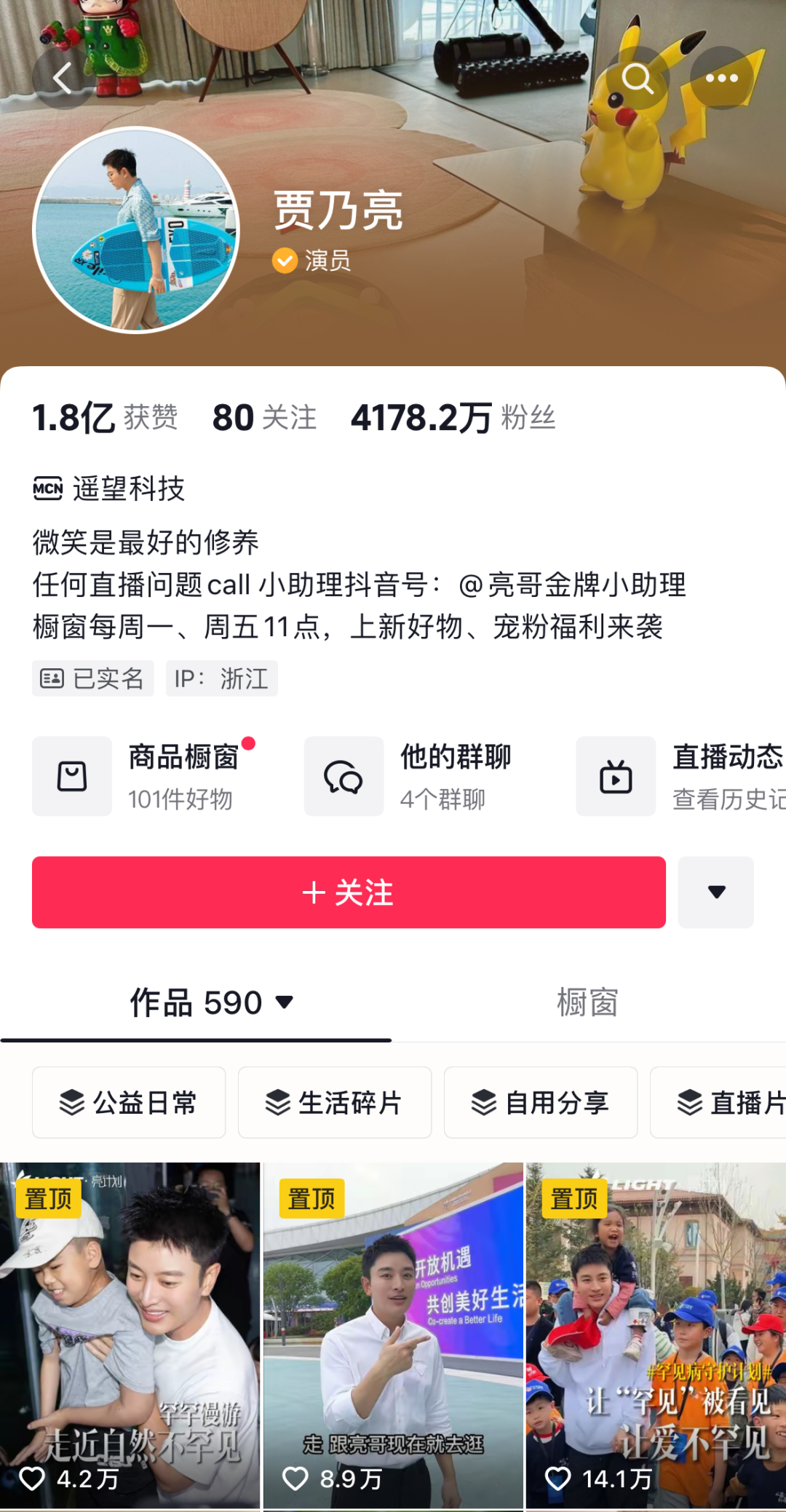This screenshot has height=1512, width=786.
Task: Select the 公益日常 collection chip
Action: [x=129, y=1102]
